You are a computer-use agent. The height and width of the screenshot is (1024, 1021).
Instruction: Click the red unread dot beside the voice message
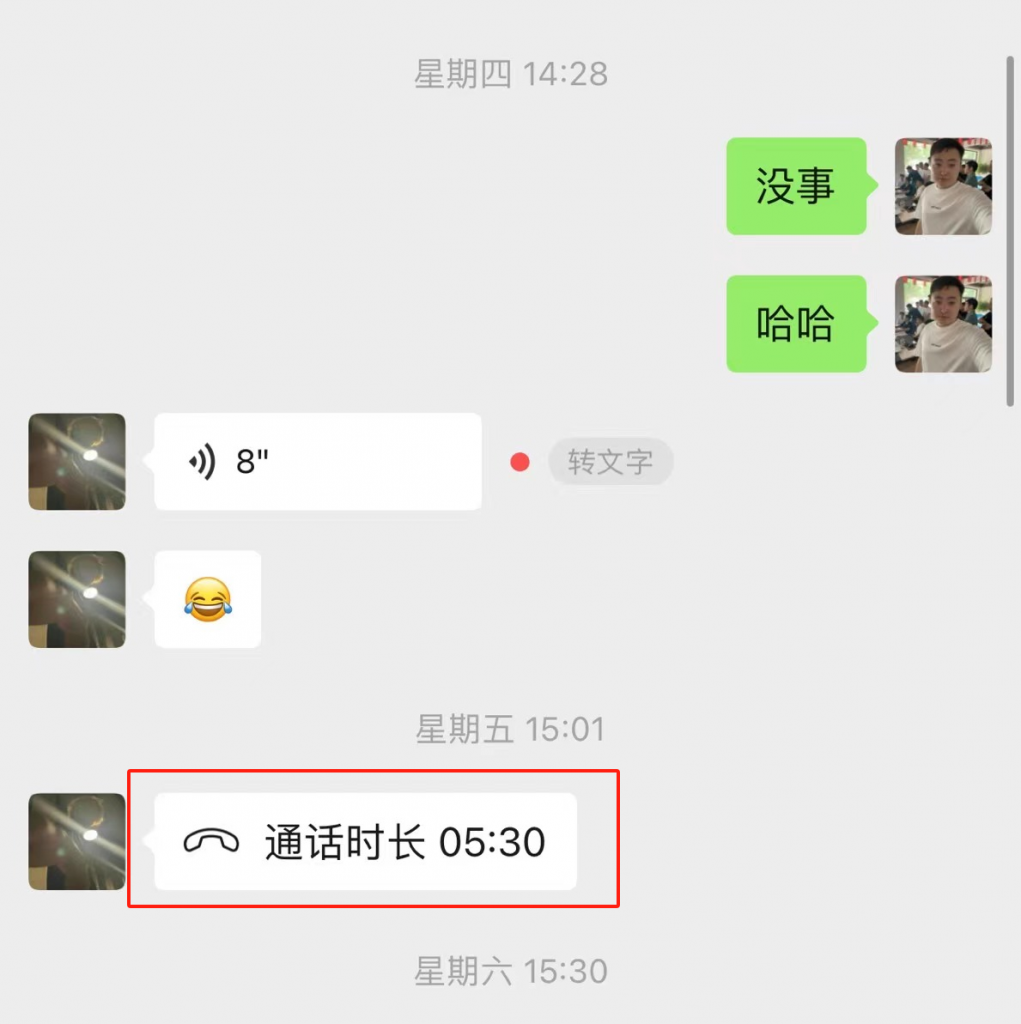(x=519, y=461)
